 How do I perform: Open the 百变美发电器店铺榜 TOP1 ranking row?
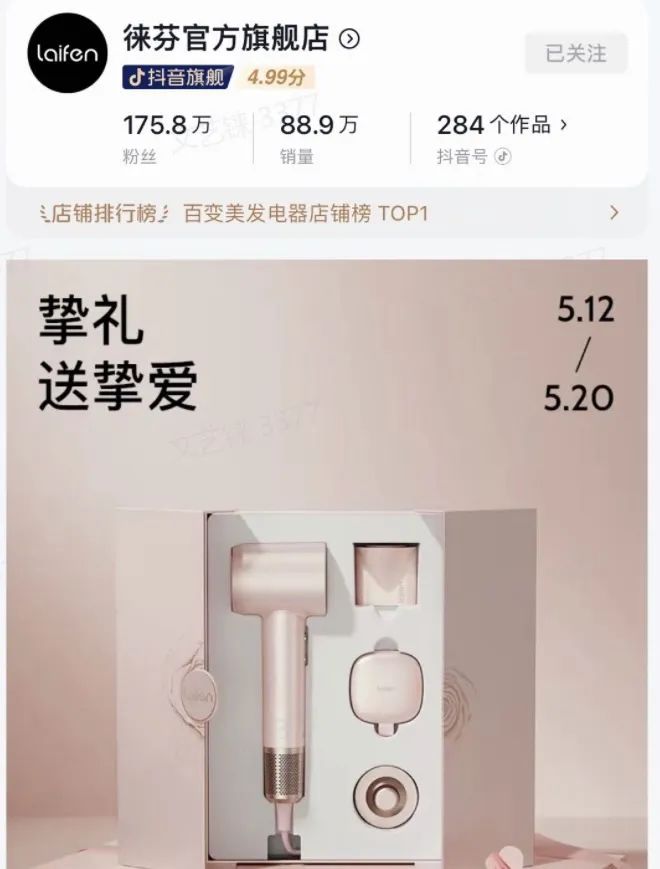coord(329,213)
